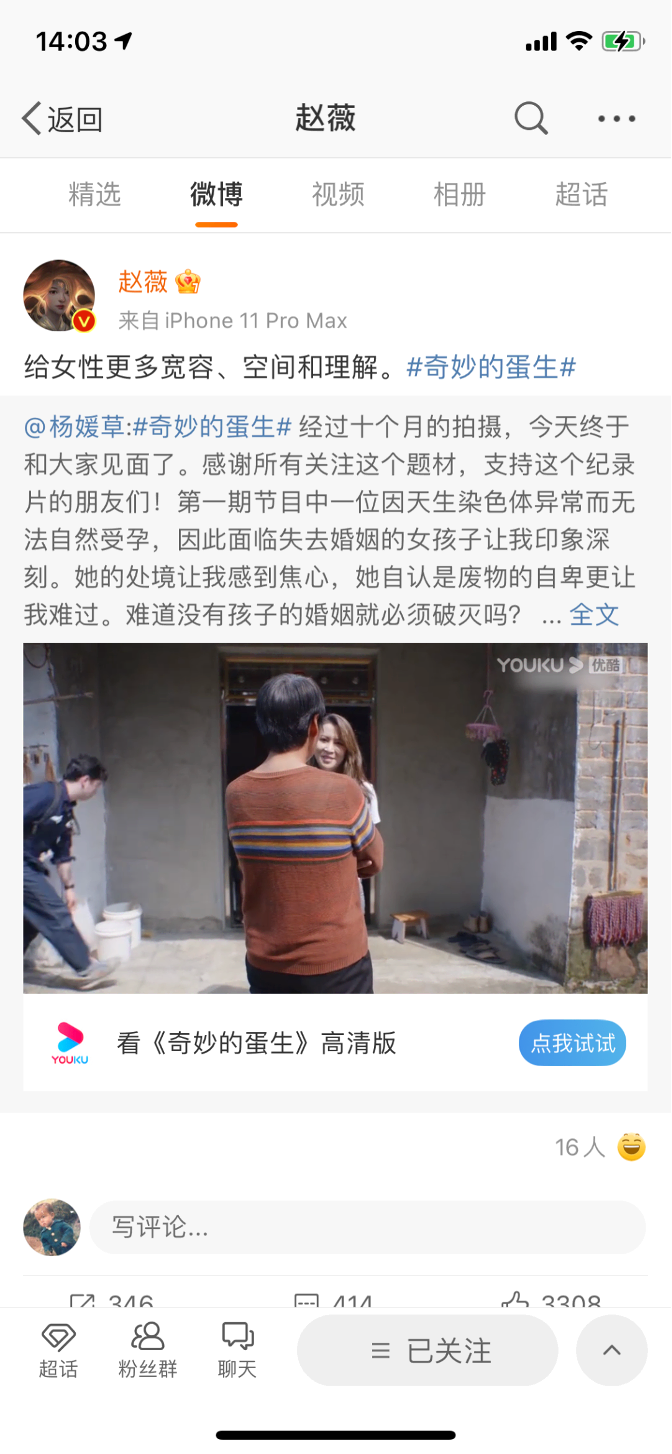Switch to the 超话 top tab

click(581, 194)
